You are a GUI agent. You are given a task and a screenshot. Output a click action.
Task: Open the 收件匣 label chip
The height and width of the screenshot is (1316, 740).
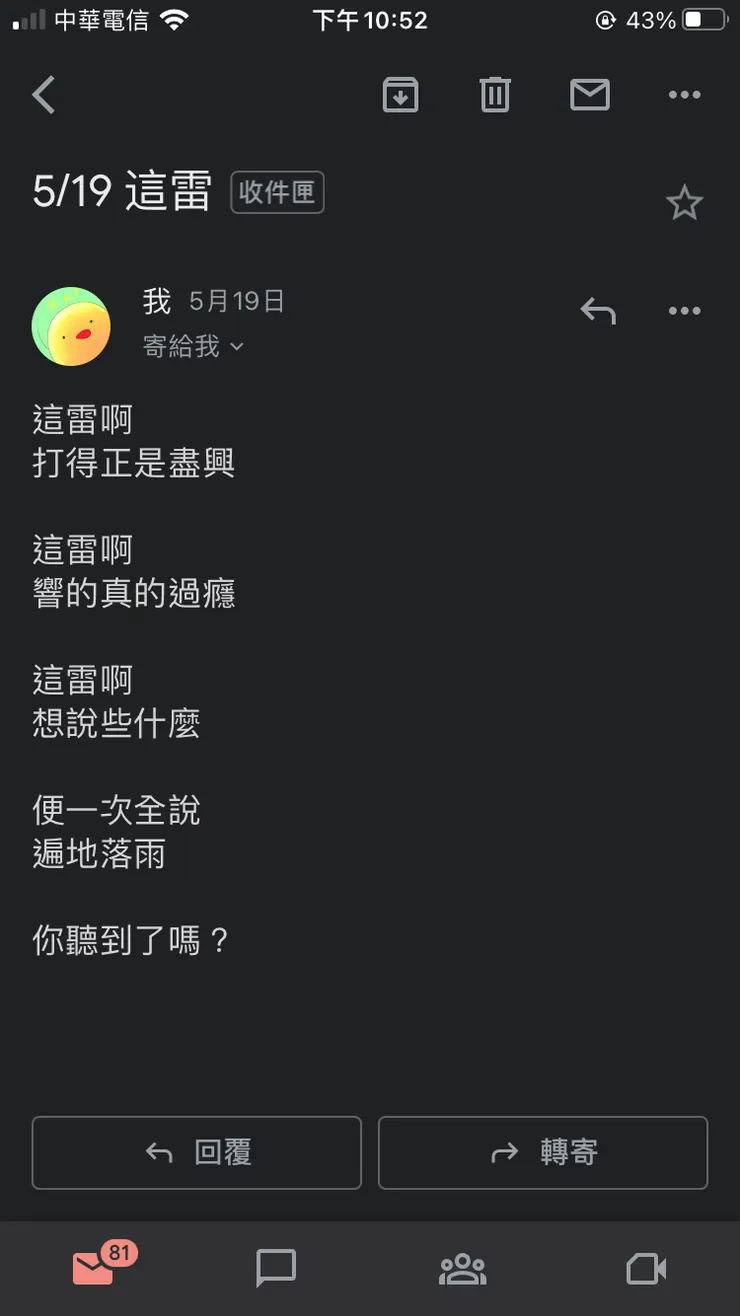277,193
